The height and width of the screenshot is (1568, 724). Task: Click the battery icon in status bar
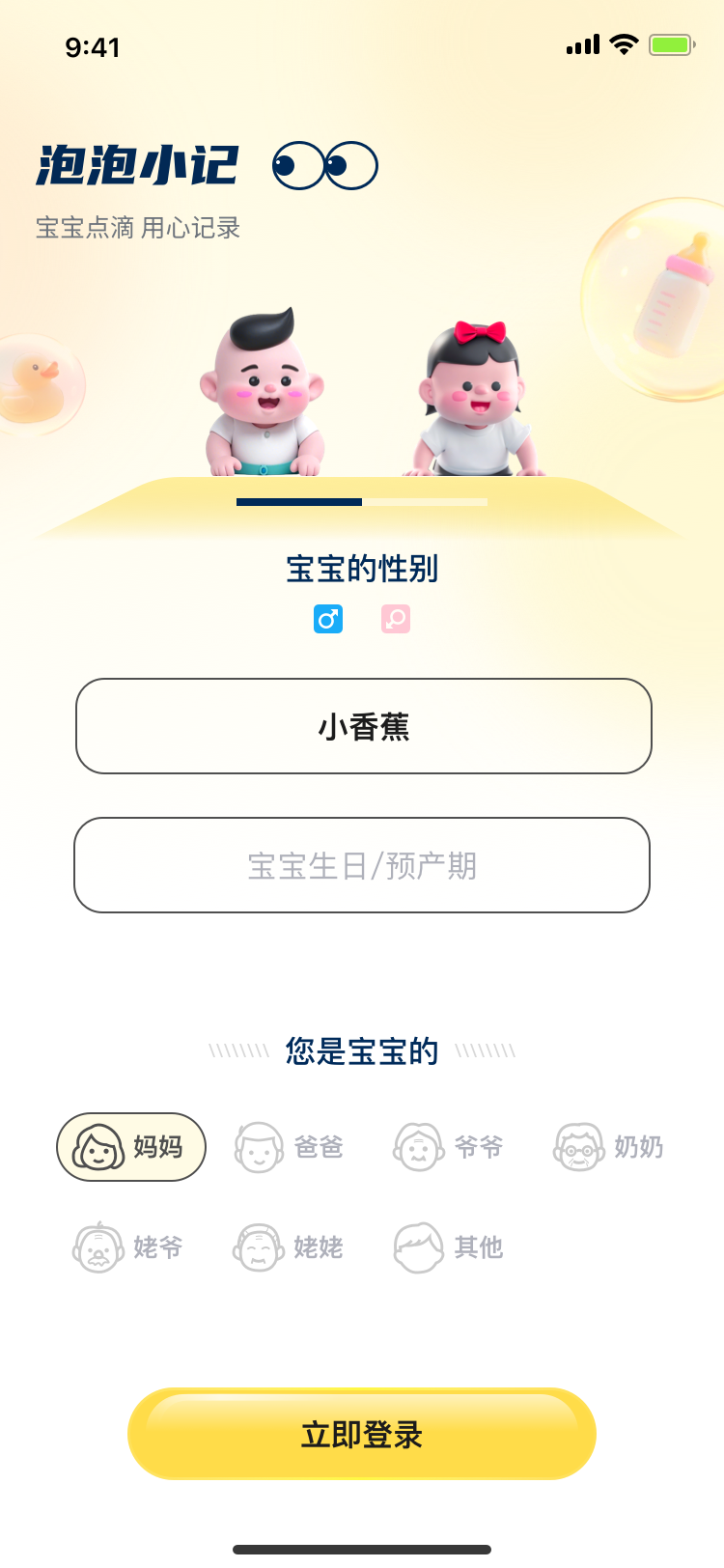coord(672,43)
